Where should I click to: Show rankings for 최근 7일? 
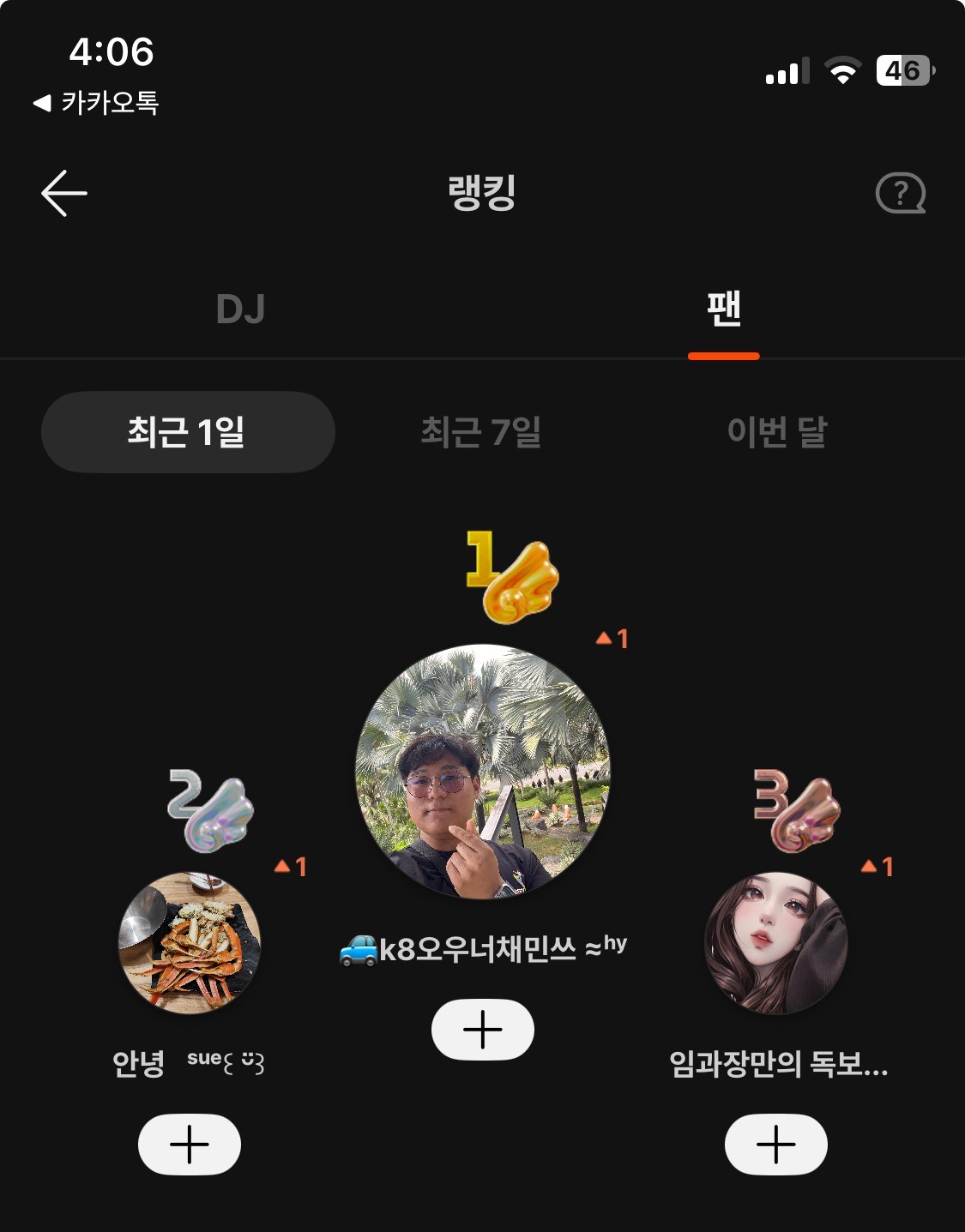tap(481, 432)
